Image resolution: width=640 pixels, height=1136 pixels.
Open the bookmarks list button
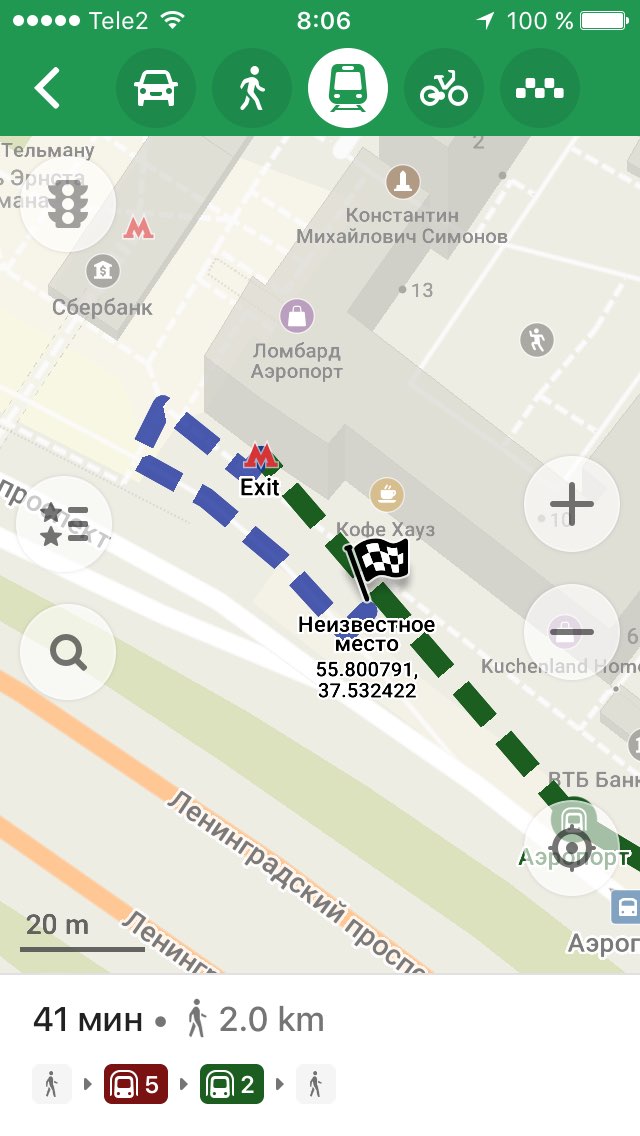coord(65,524)
